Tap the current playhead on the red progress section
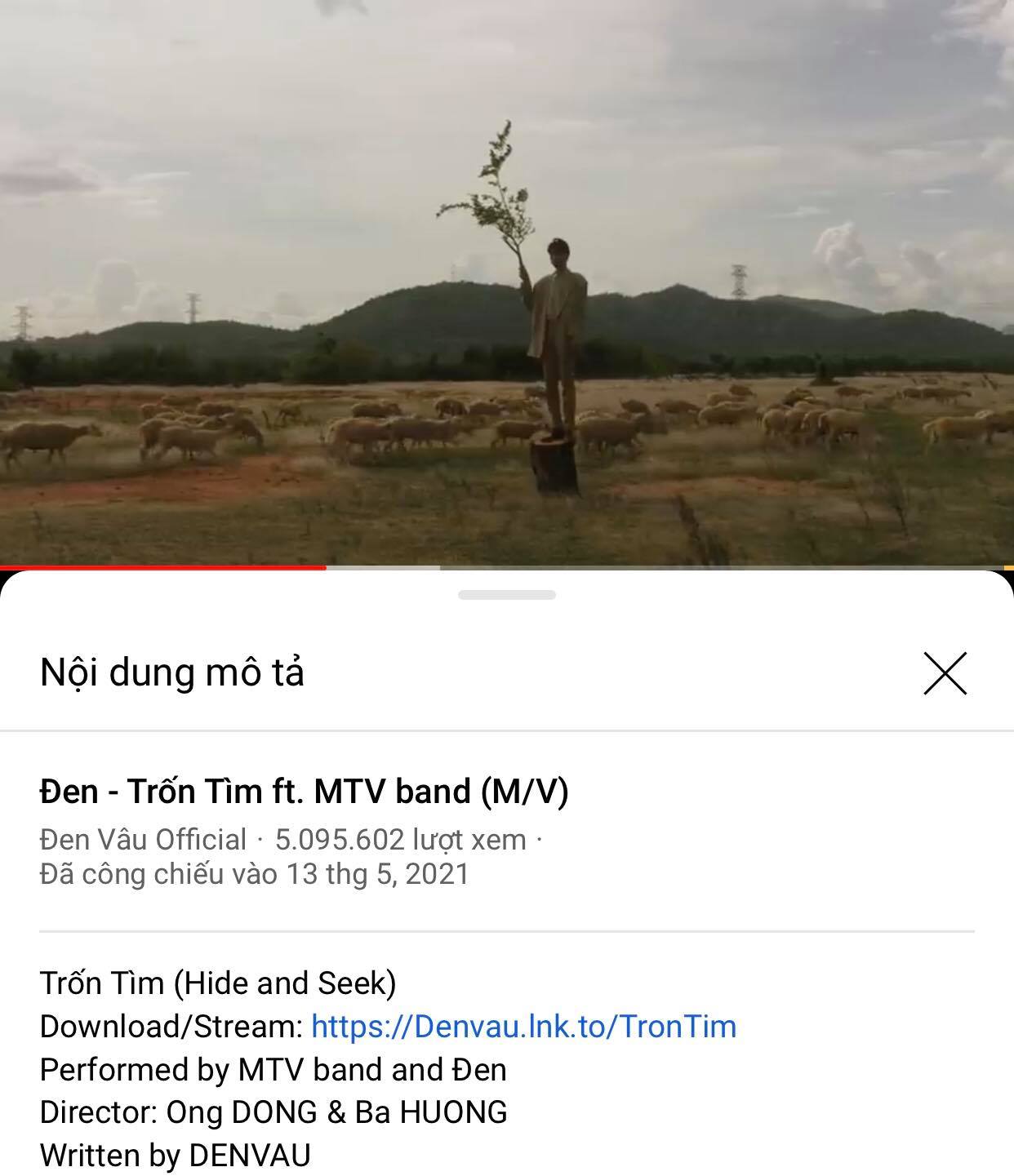 [322, 565]
